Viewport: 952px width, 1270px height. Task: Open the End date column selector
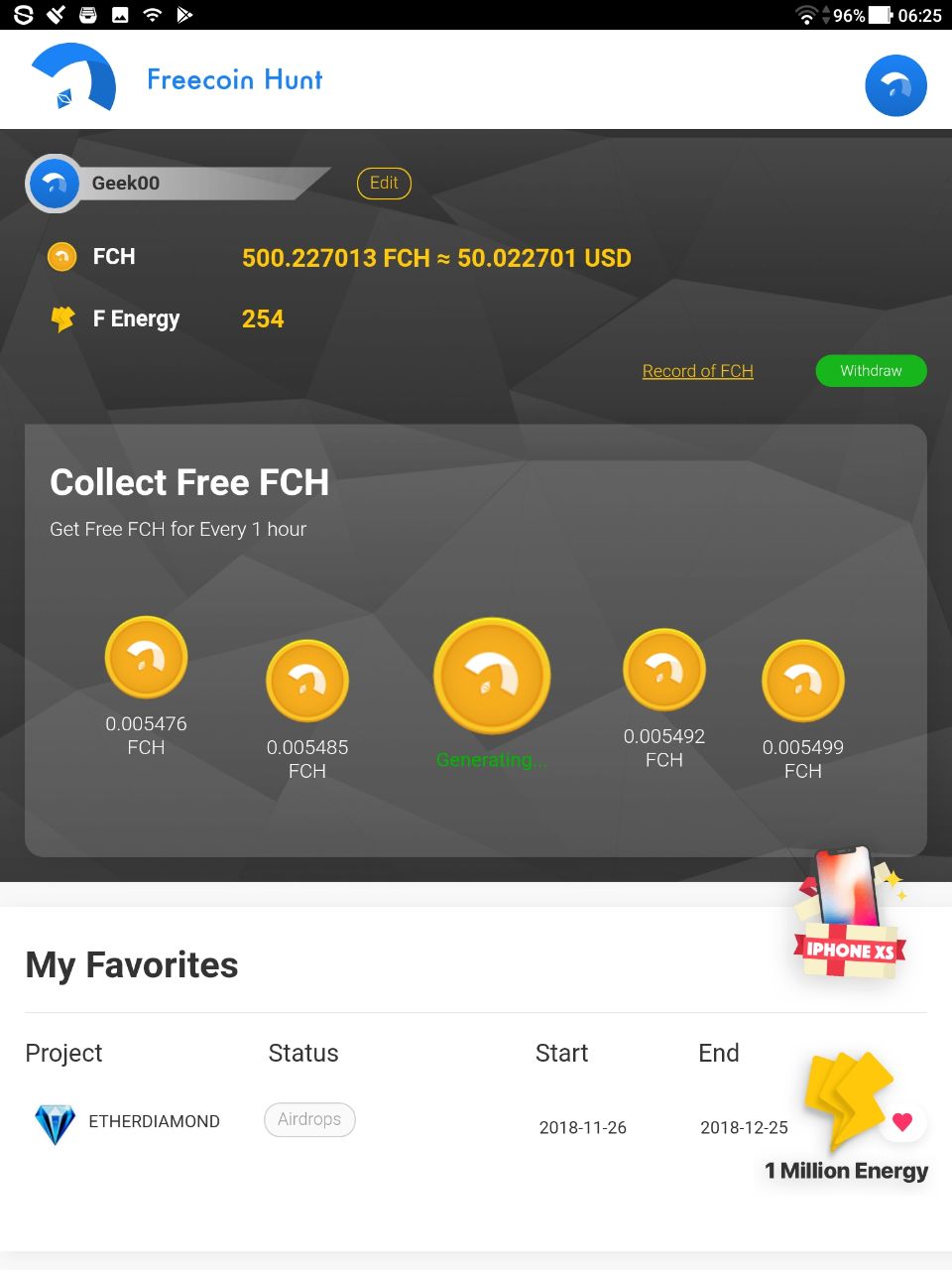tap(718, 1053)
